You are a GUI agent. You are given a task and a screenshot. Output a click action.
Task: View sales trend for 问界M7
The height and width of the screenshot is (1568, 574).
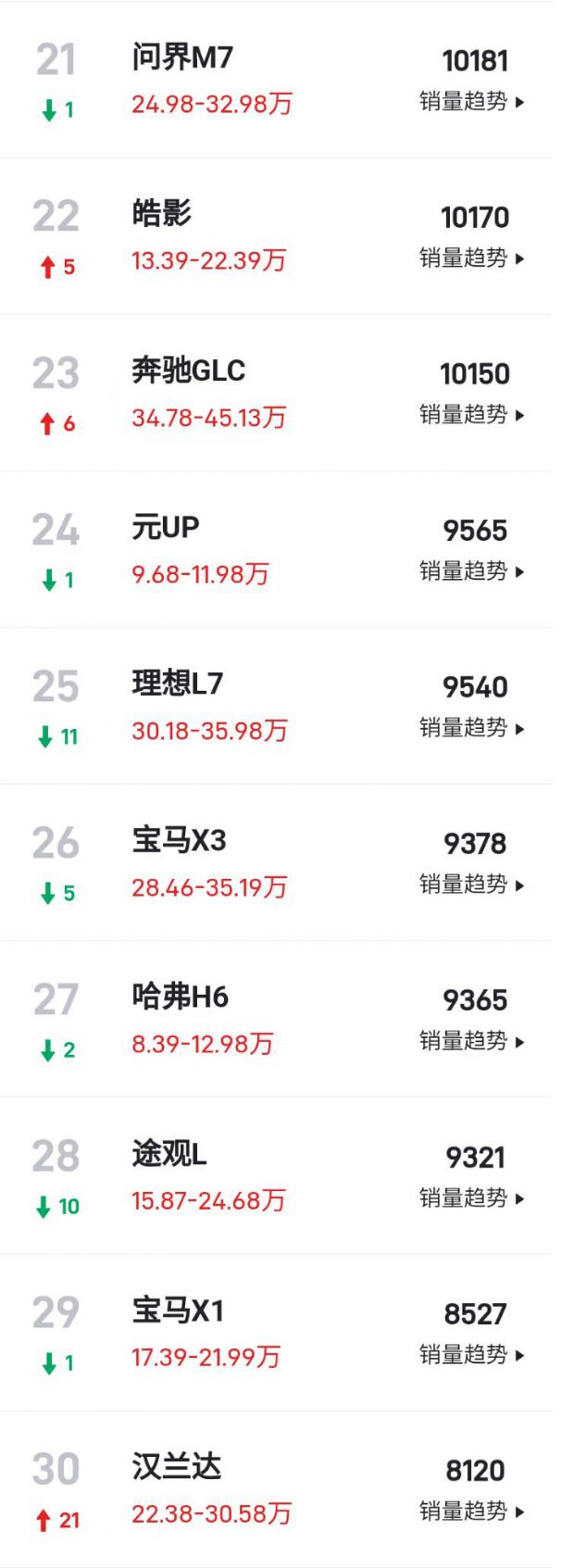pos(471,102)
